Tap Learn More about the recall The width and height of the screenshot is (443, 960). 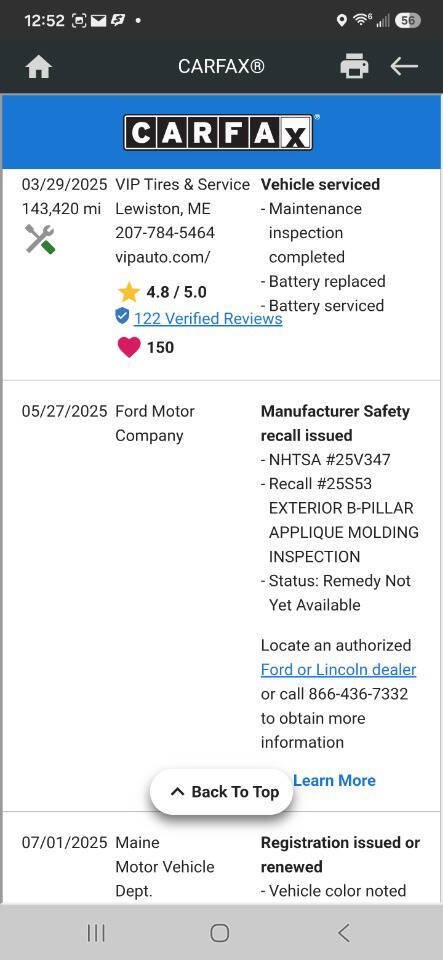(334, 780)
